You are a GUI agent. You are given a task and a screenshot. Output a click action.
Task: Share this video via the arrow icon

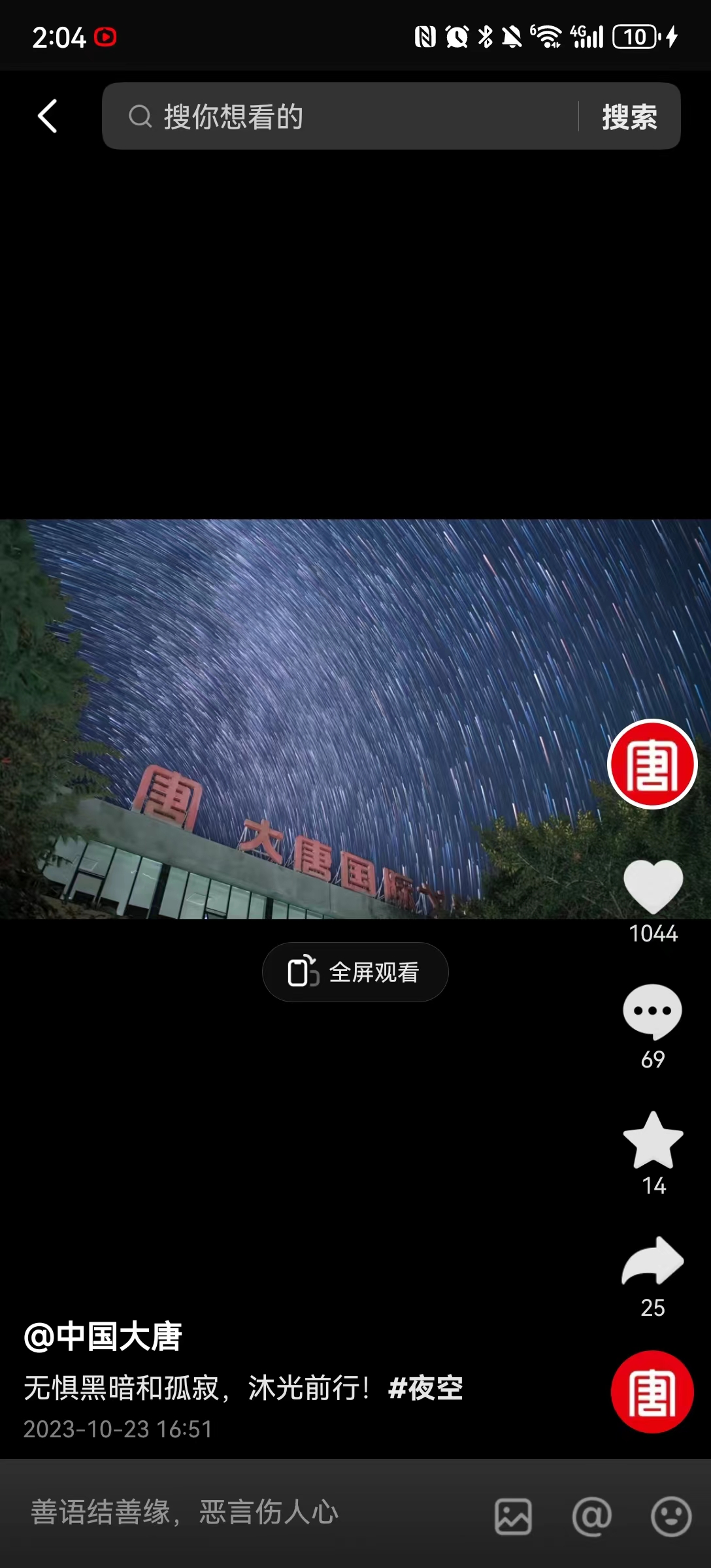tap(652, 1261)
